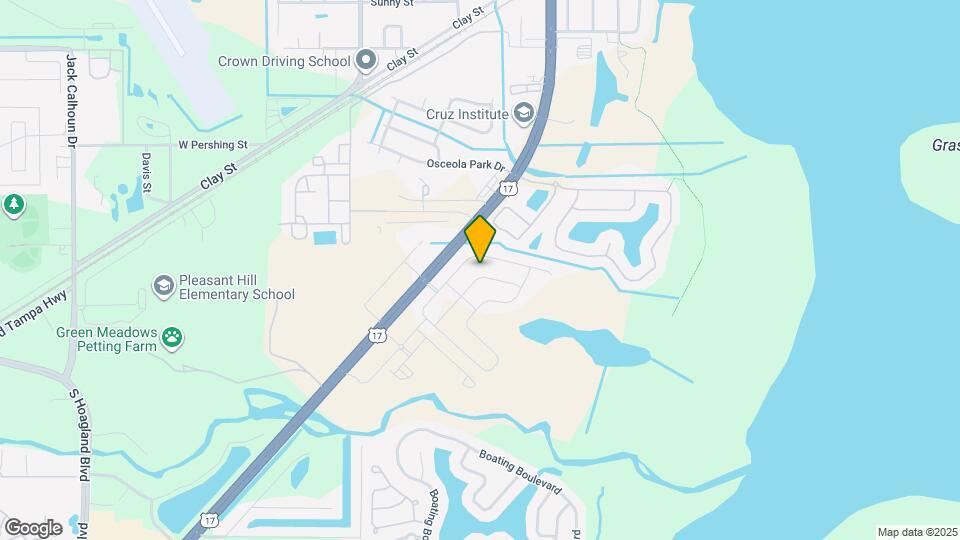This screenshot has width=960, height=540.
Task: Open the Crown Driving School map pin
Action: (366, 61)
